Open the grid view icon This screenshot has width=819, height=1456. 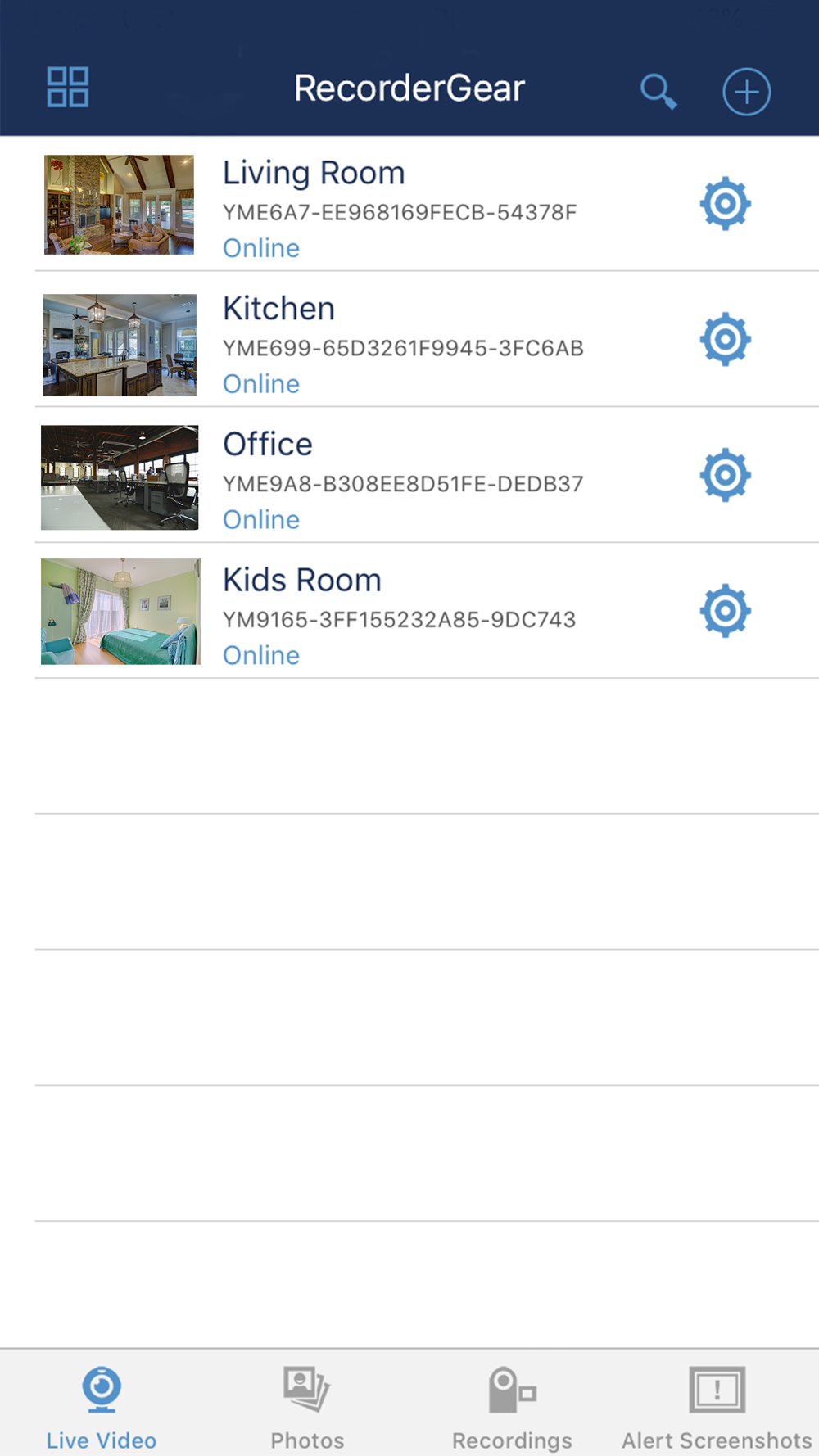pos(68,88)
